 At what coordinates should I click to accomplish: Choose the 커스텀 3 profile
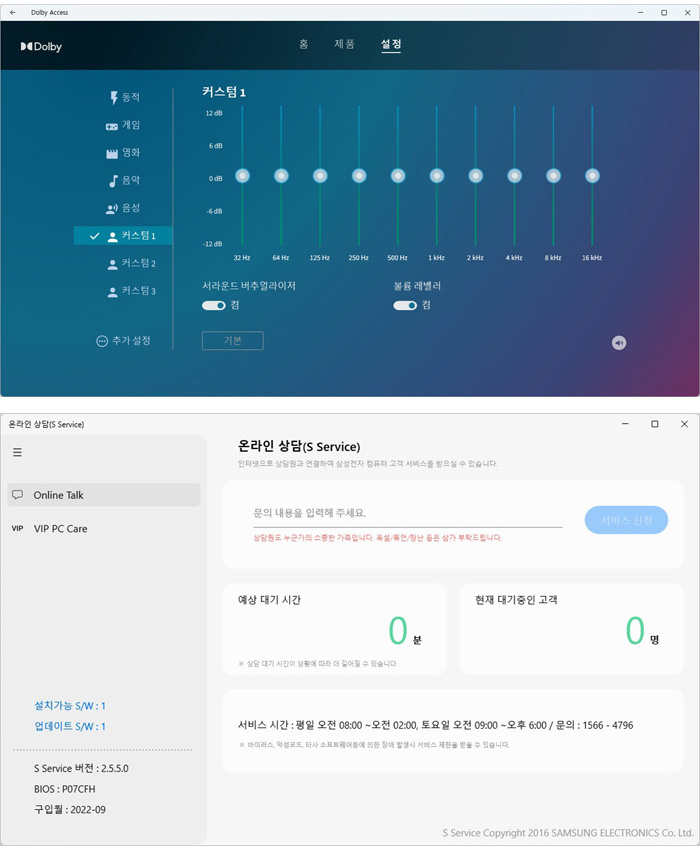pyautogui.click(x=131, y=291)
